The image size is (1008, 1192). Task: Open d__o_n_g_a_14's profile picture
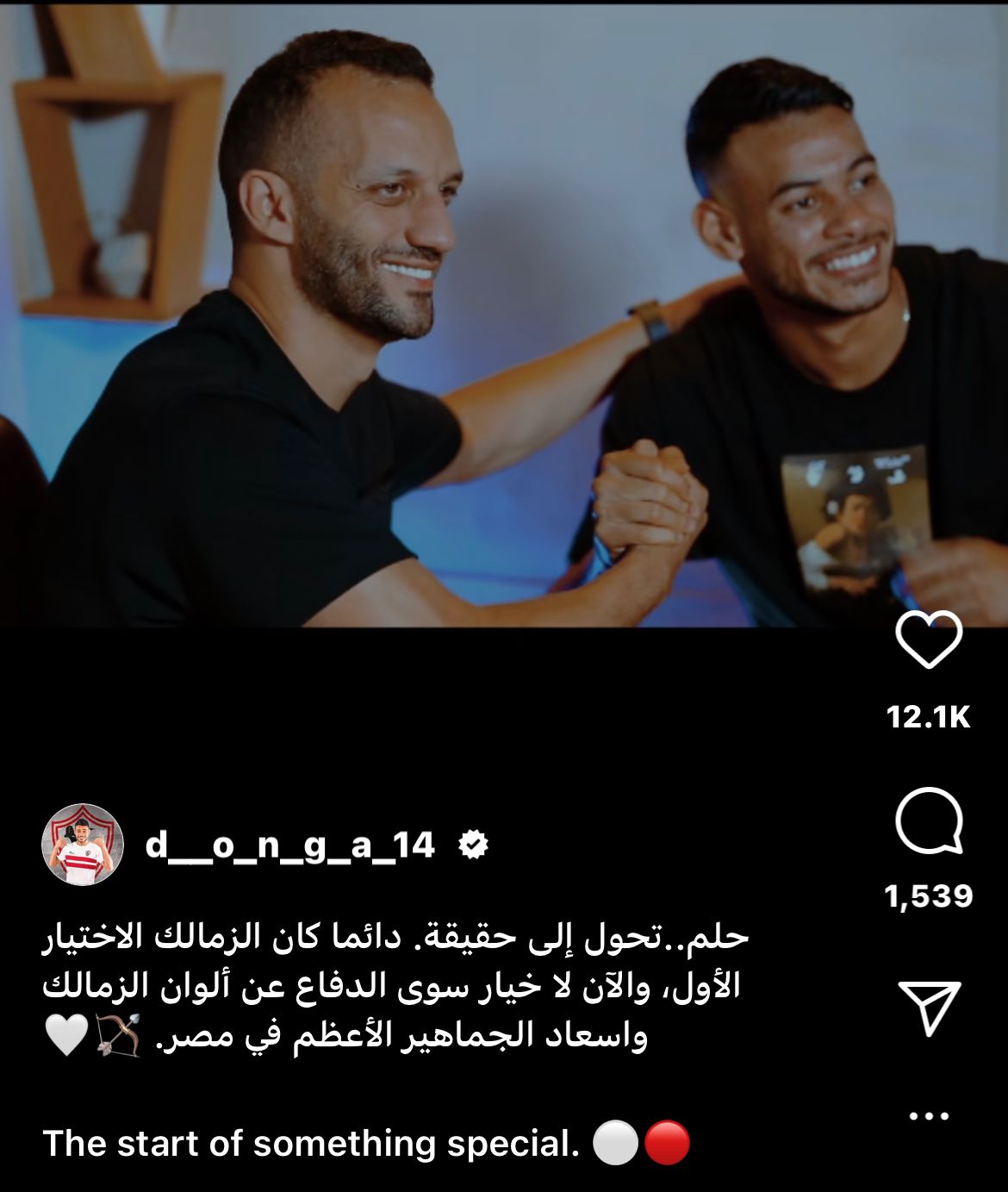(83, 846)
